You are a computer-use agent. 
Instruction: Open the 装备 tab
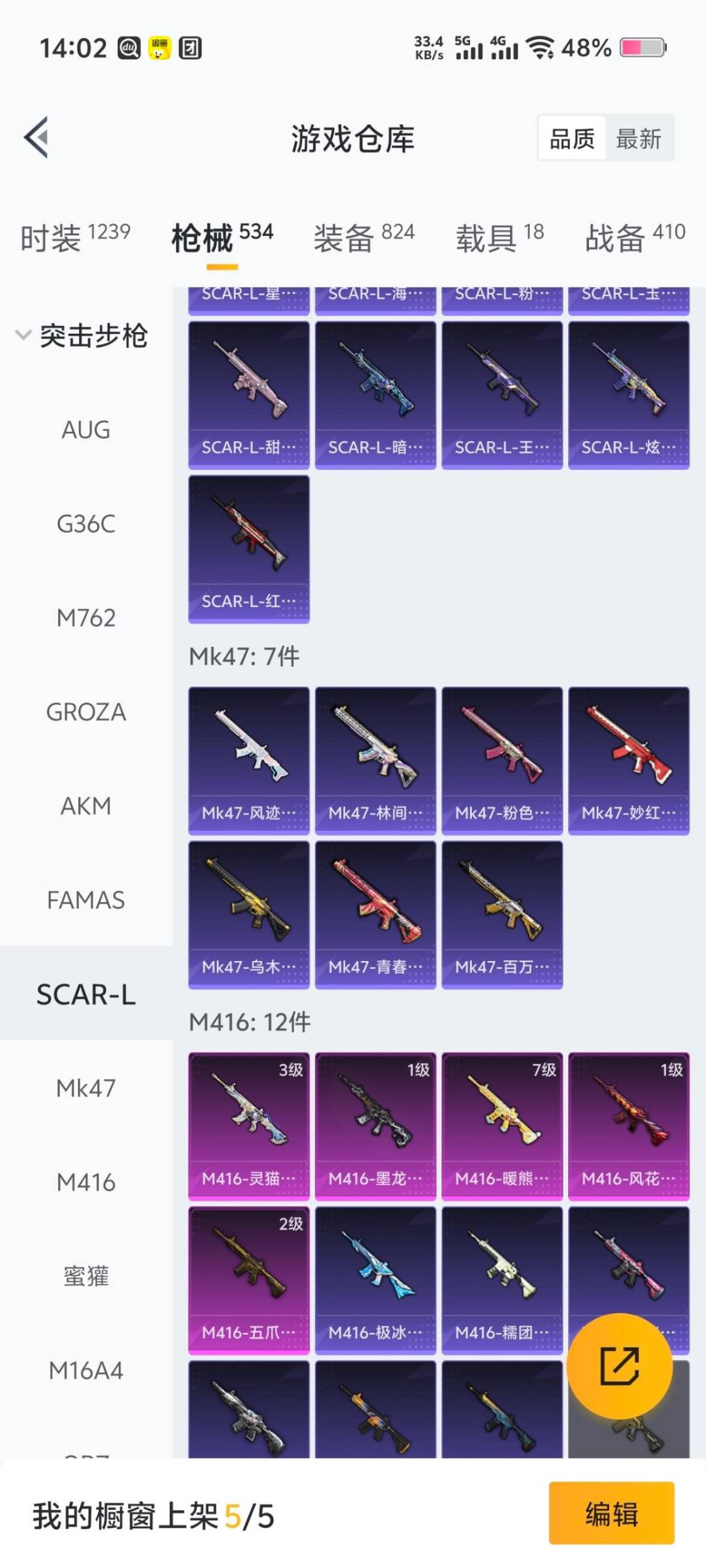[363, 237]
